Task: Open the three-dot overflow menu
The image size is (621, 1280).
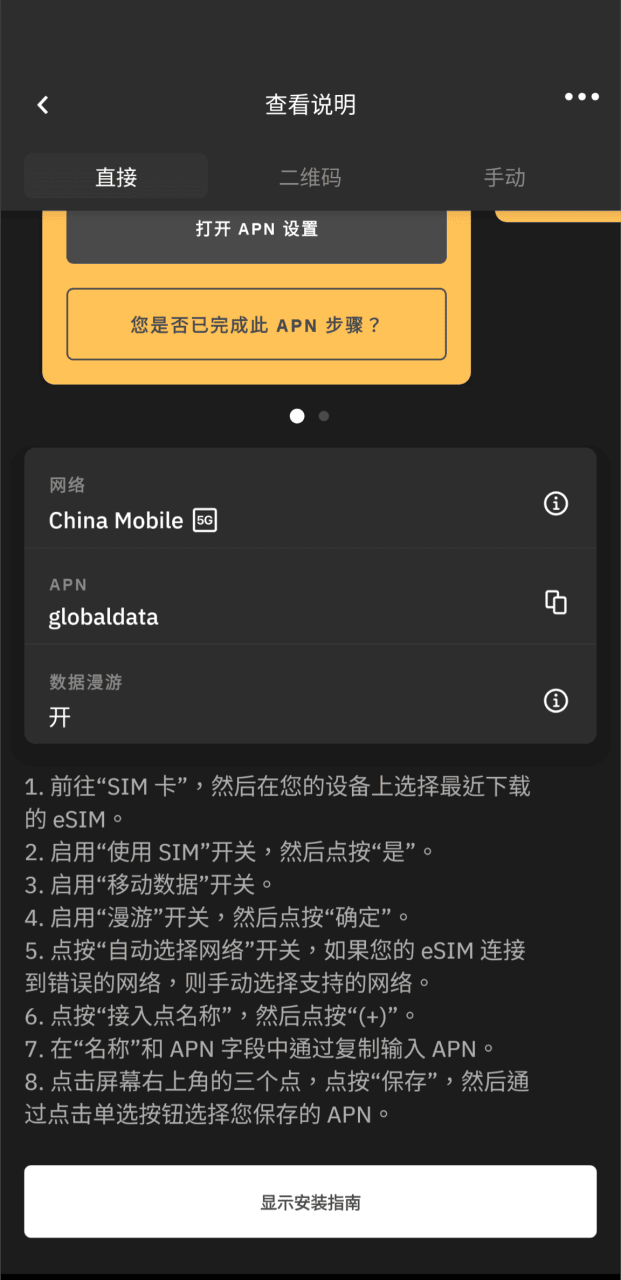Action: click(581, 97)
